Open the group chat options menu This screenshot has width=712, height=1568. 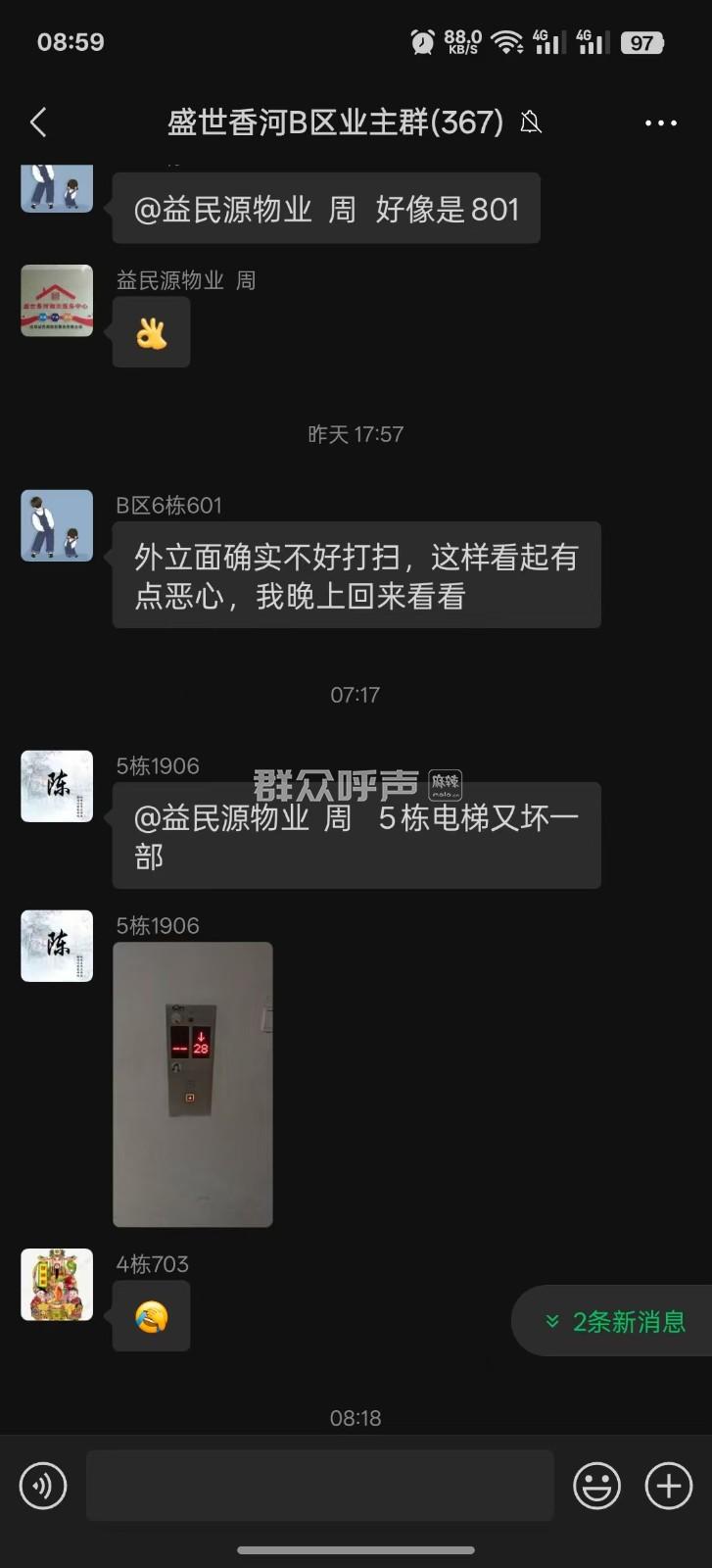click(x=660, y=122)
